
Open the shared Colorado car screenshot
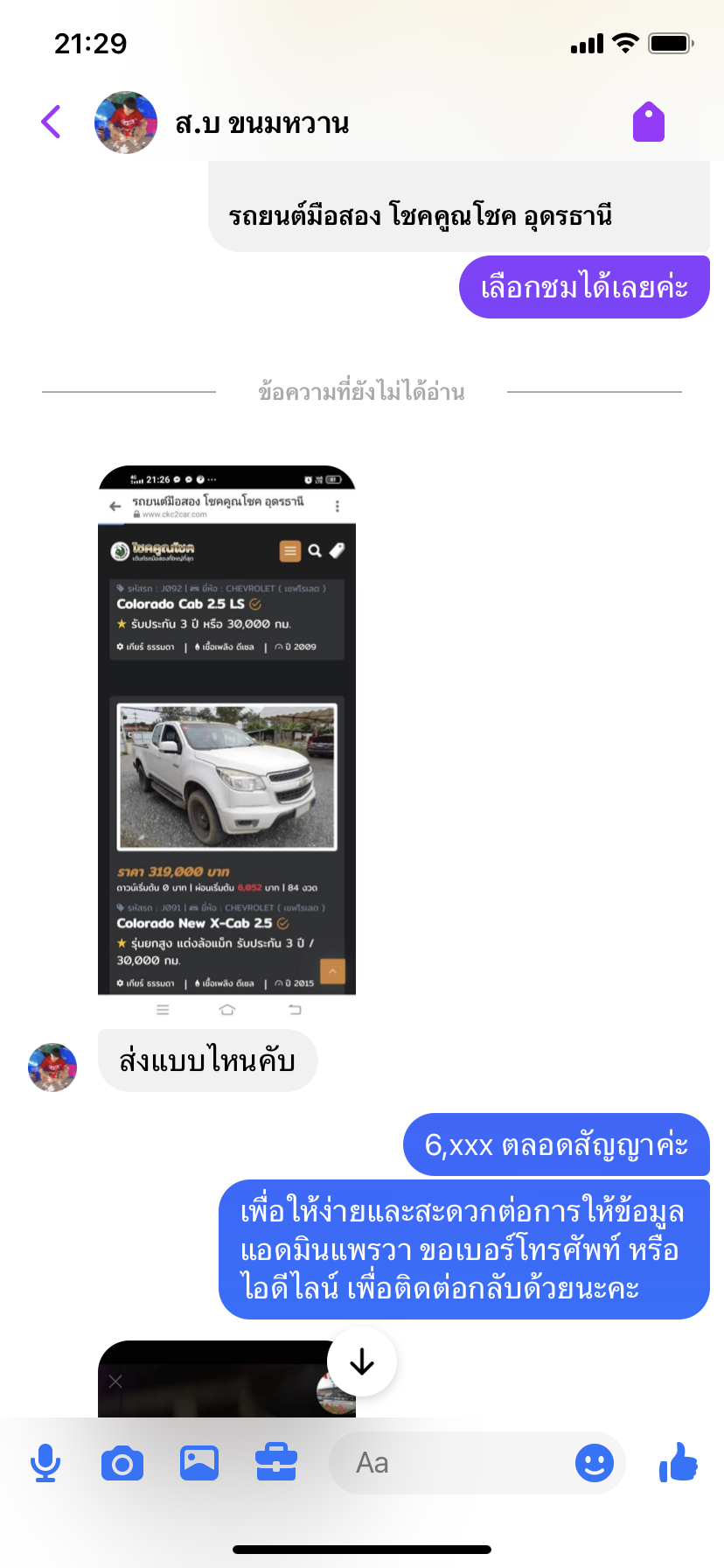pyautogui.click(x=226, y=744)
